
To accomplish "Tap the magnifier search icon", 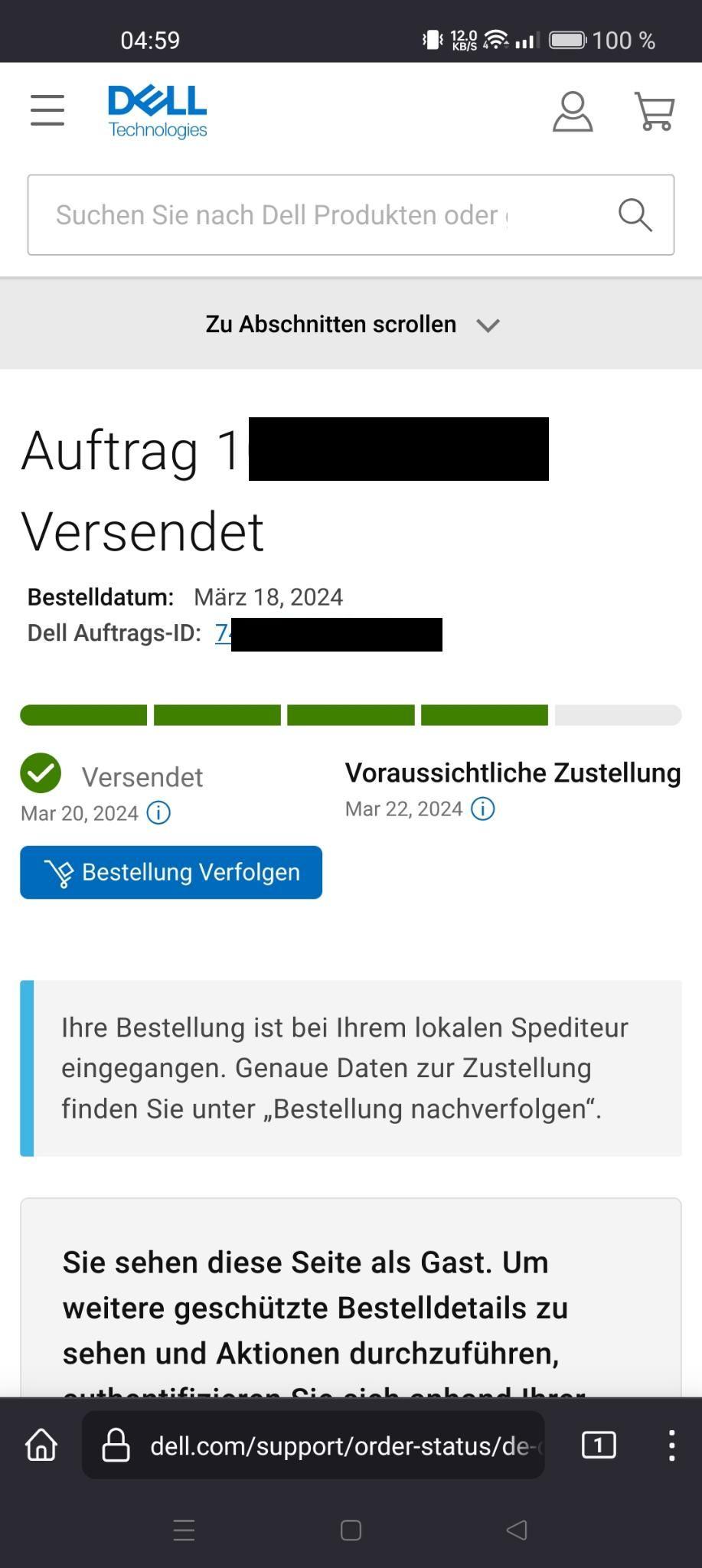I will (635, 215).
